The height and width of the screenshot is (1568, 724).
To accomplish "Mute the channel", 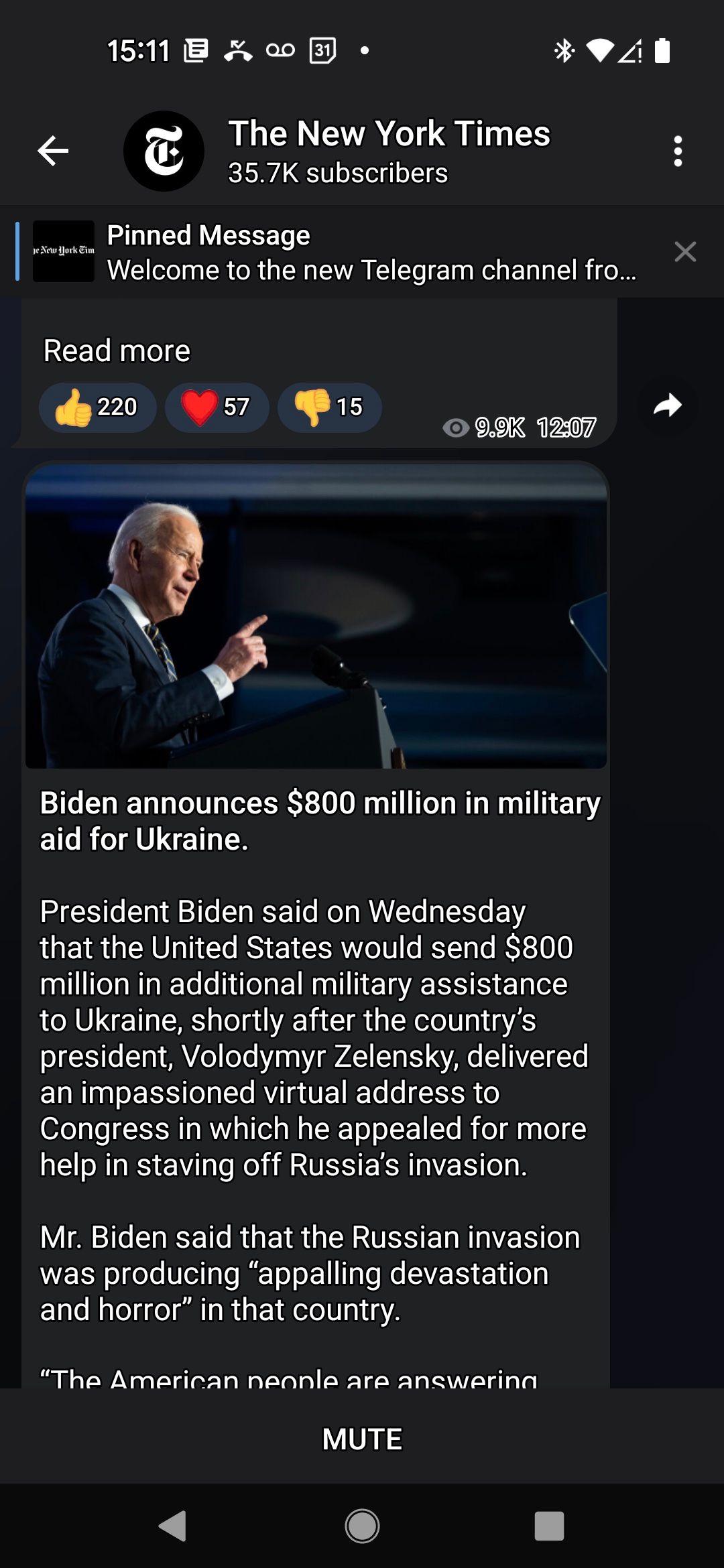I will (x=362, y=1439).
